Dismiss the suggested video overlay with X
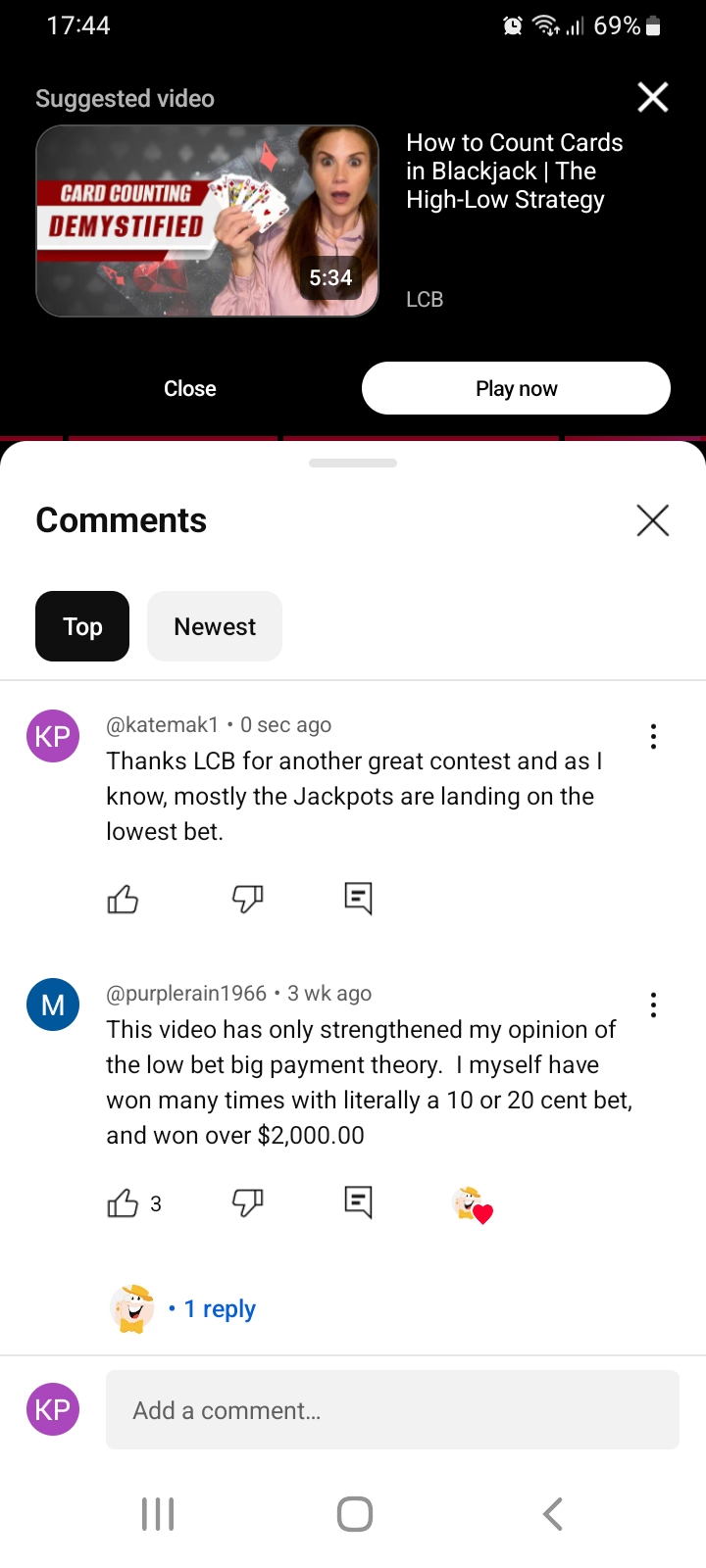This screenshot has height=1568, width=706. pos(652,97)
